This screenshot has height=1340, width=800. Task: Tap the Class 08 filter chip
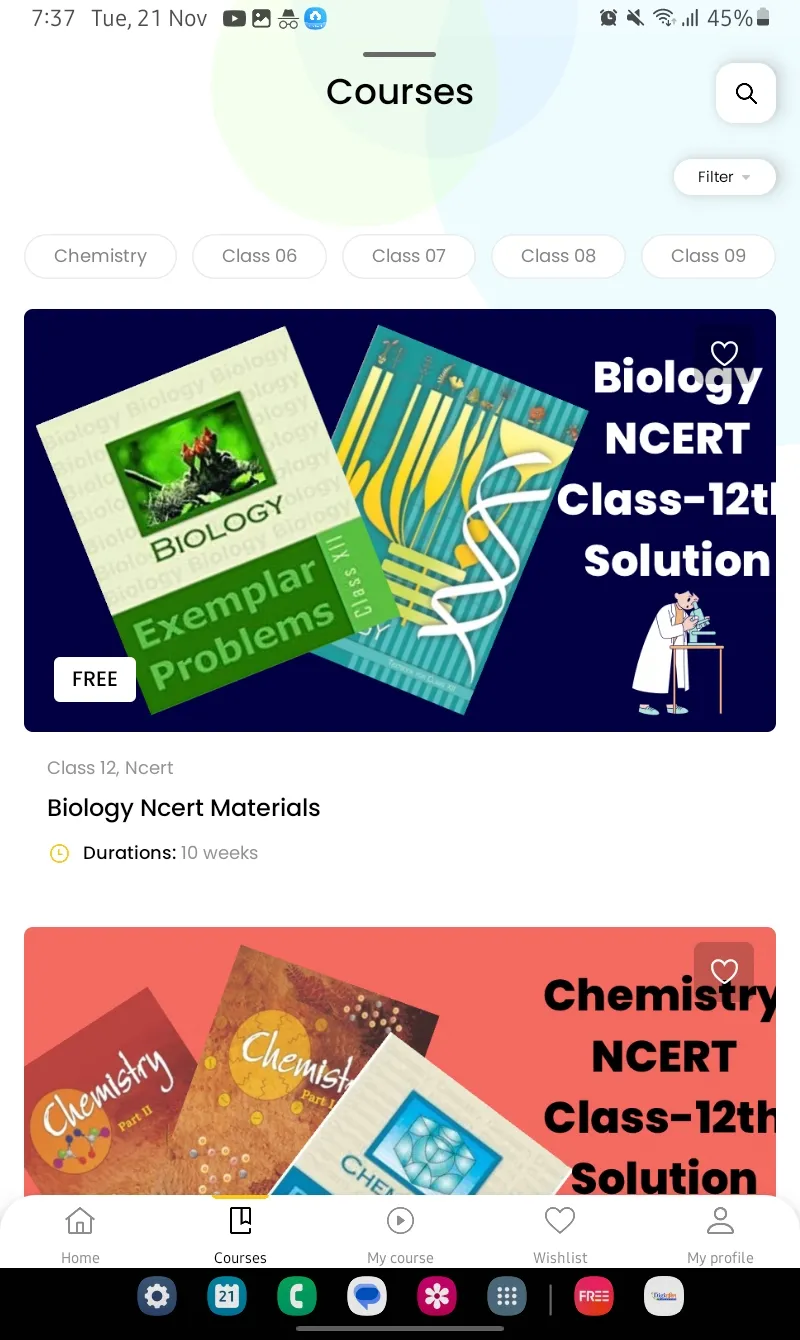click(x=558, y=256)
